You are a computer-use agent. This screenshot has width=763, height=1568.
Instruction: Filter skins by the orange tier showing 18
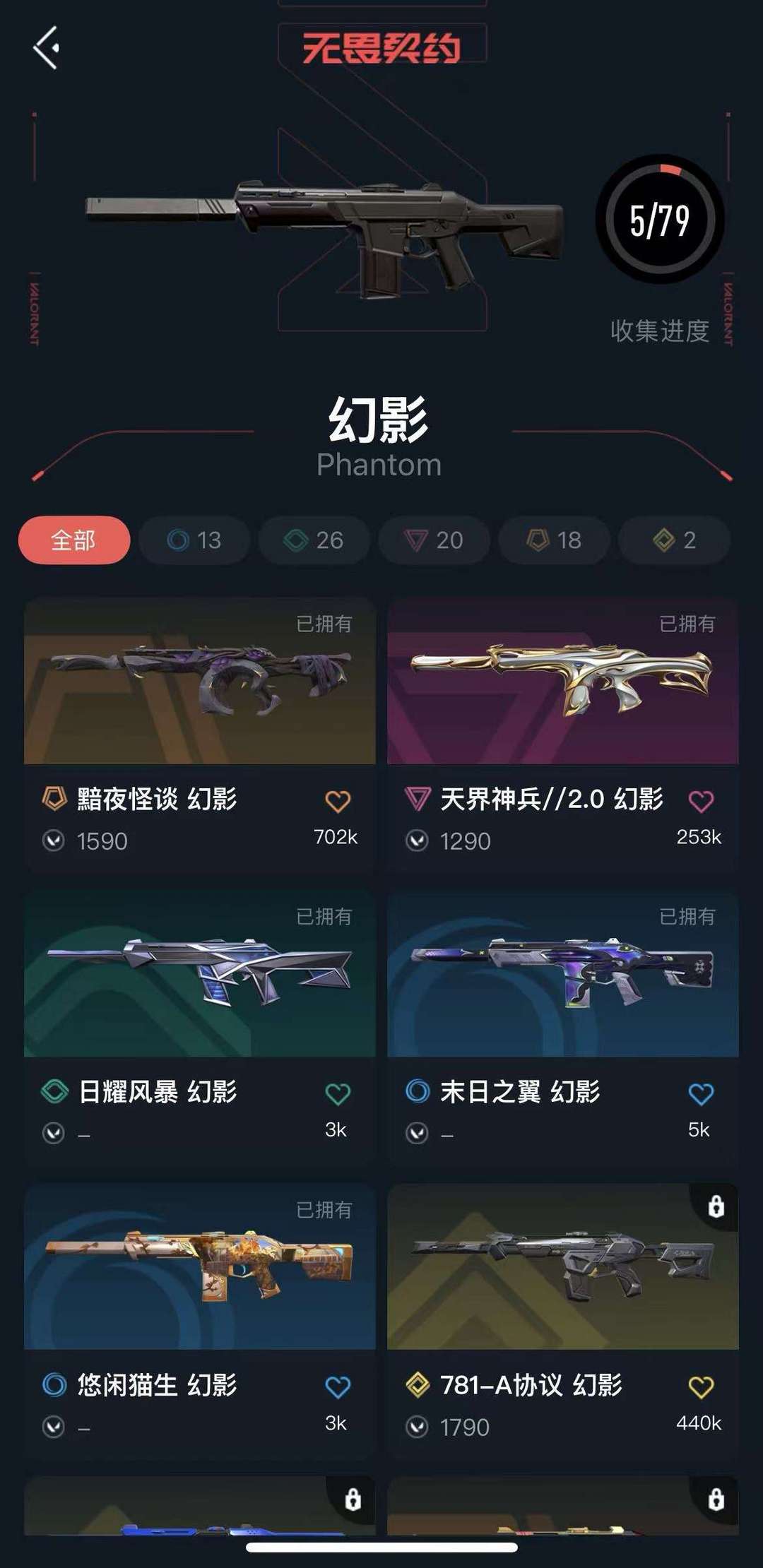[x=555, y=540]
